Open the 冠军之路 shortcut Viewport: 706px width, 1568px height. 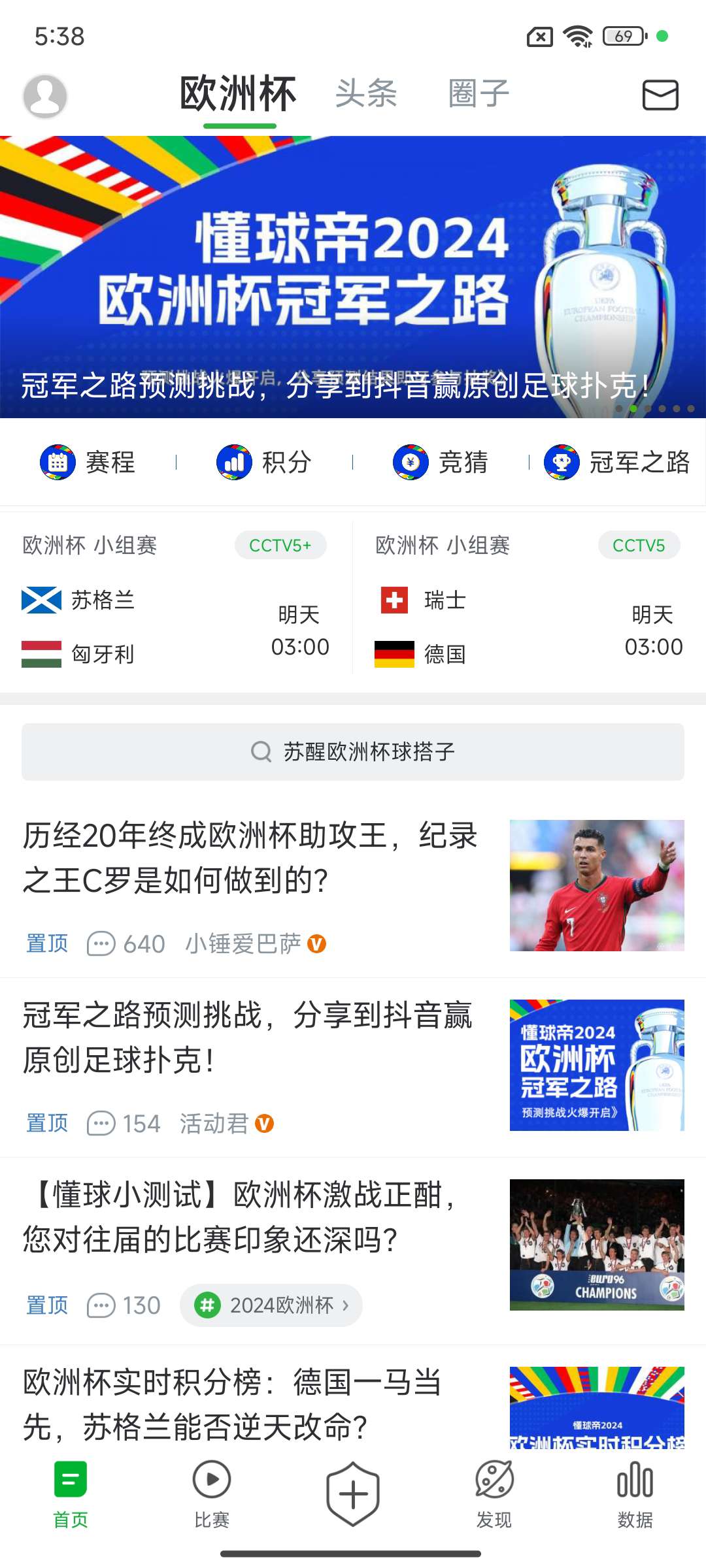pos(617,463)
